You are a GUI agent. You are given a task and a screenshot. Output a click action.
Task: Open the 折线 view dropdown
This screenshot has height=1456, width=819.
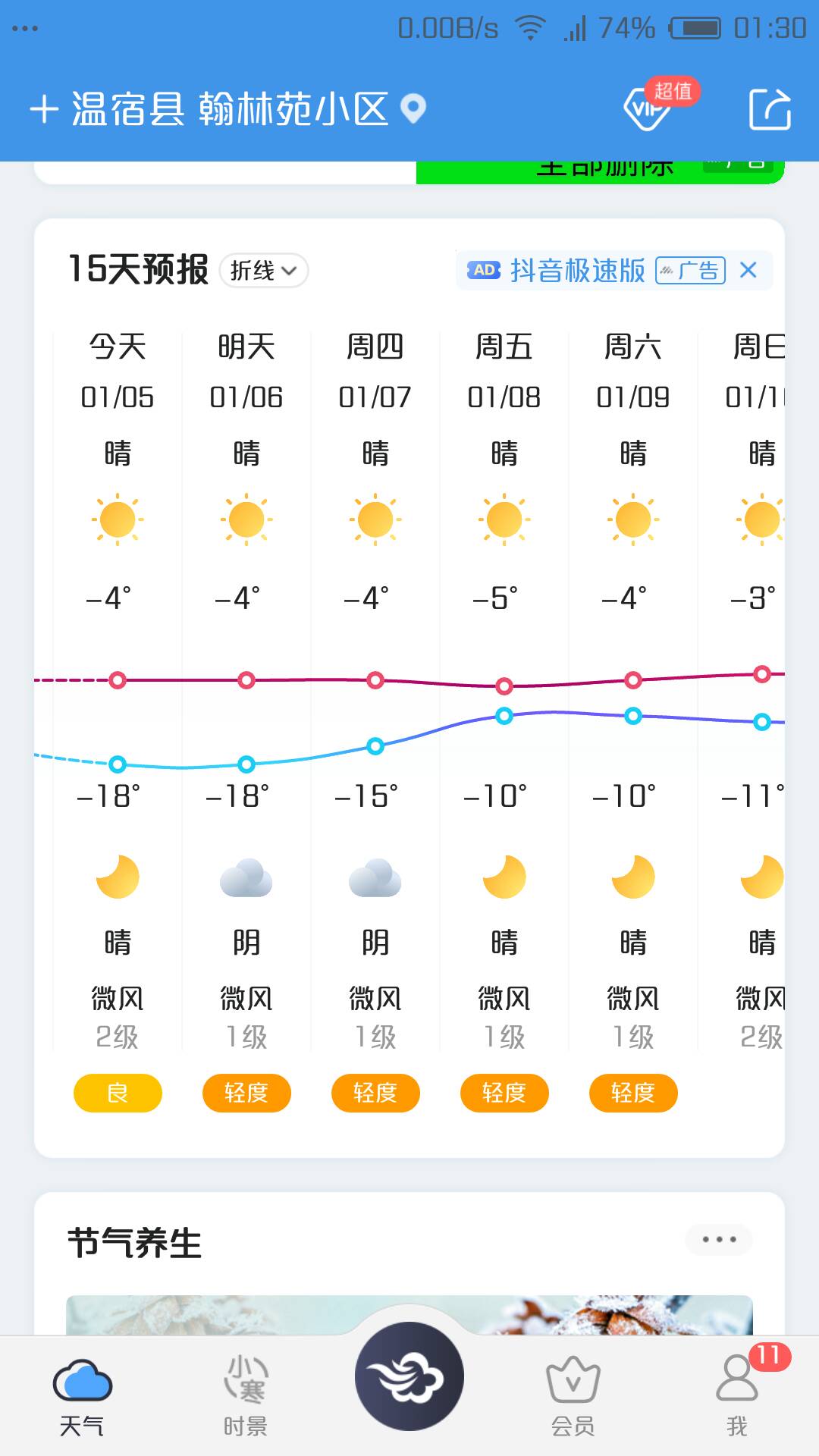(x=263, y=271)
